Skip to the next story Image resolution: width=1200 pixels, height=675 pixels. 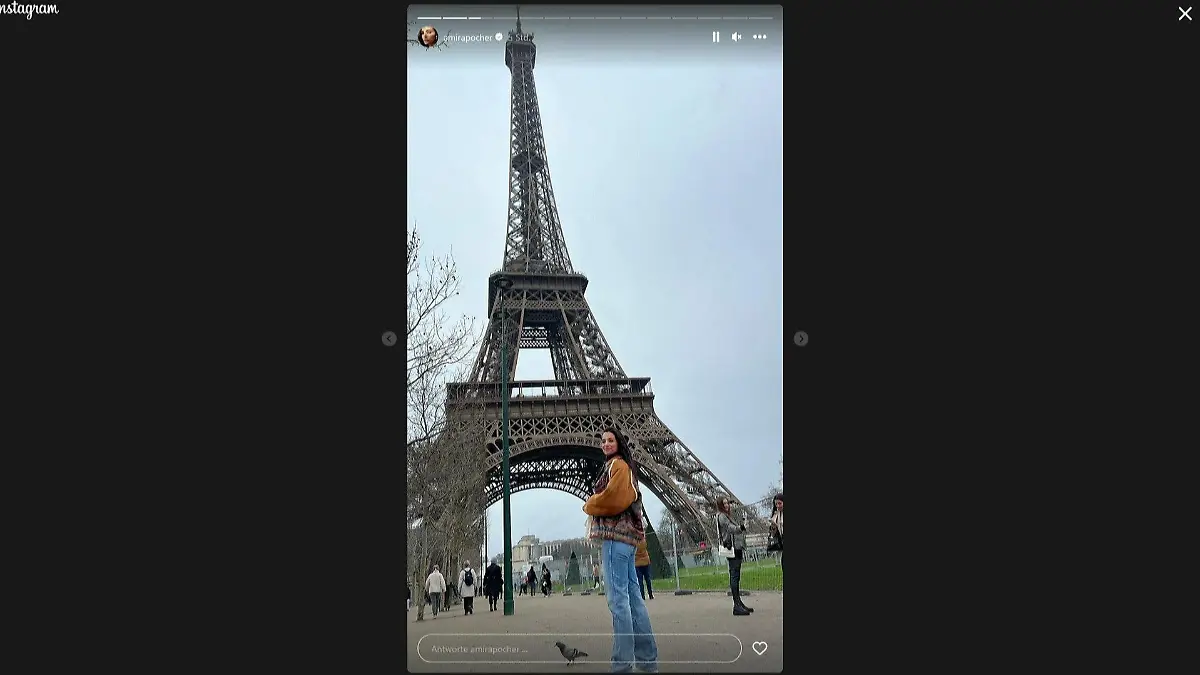point(801,339)
